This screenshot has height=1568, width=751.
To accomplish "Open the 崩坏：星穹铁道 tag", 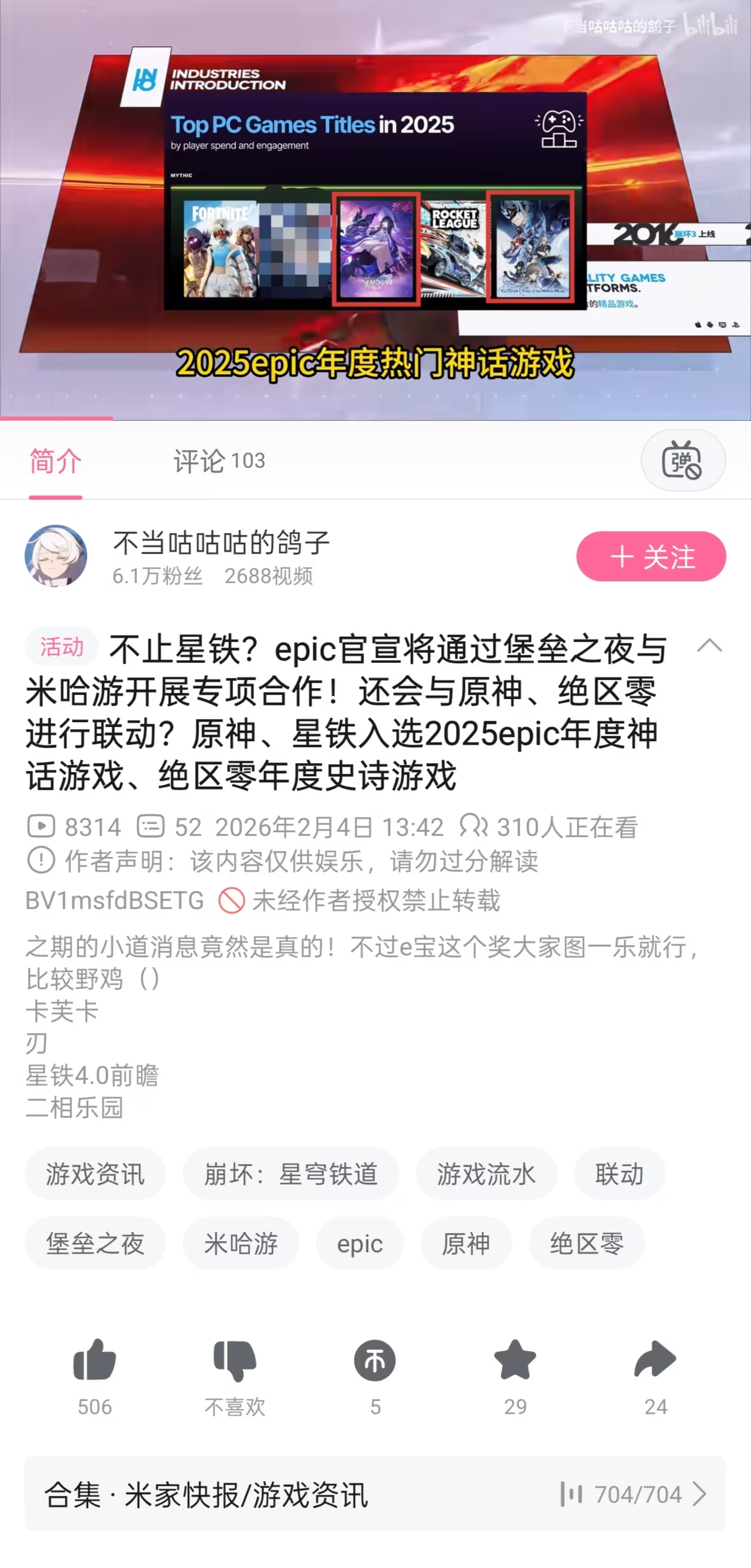I will pos(290,1173).
